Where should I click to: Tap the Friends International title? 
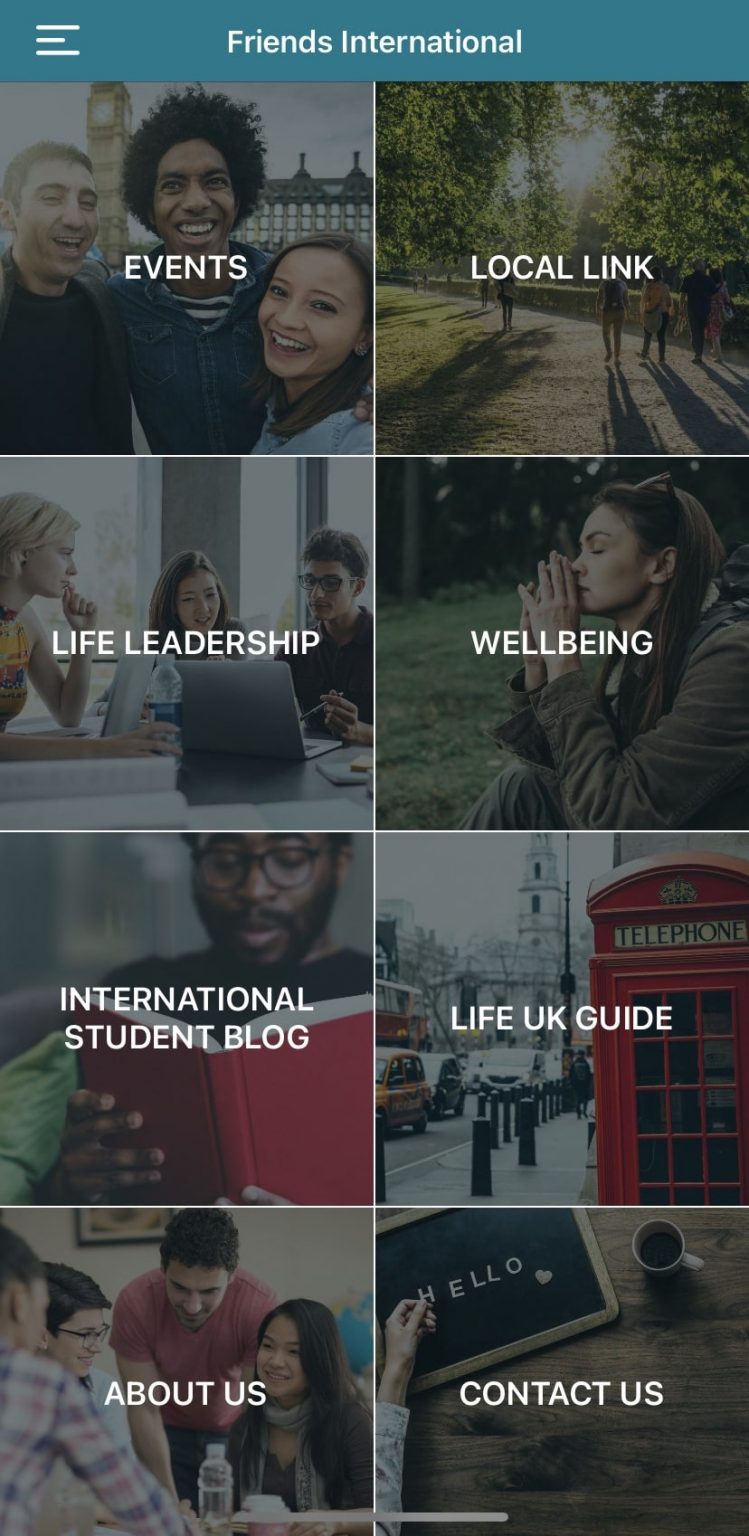pyautogui.click(x=374, y=42)
